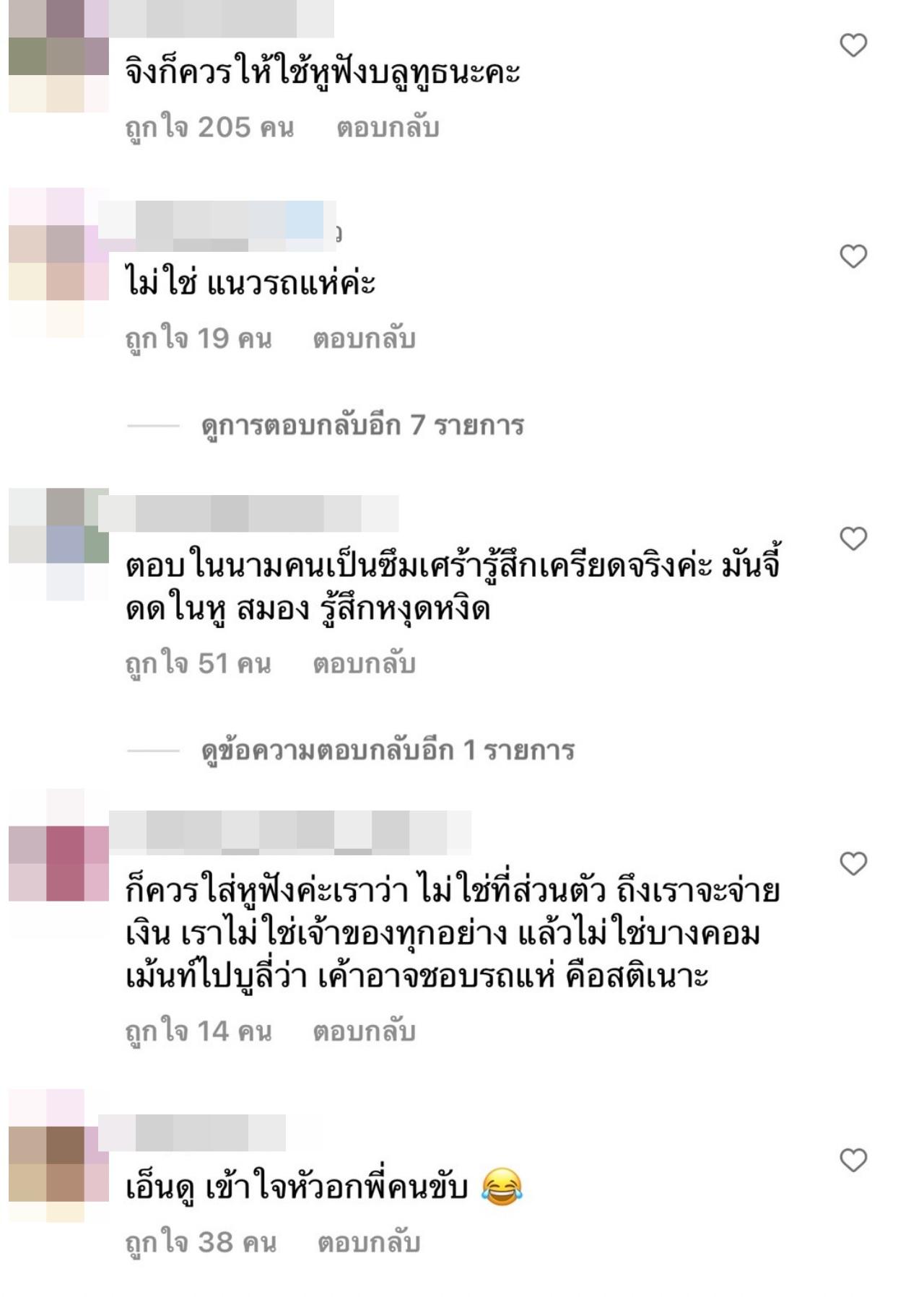Reply to the comment with 14 likes
This screenshot has width=924, height=1297.
click(364, 1031)
